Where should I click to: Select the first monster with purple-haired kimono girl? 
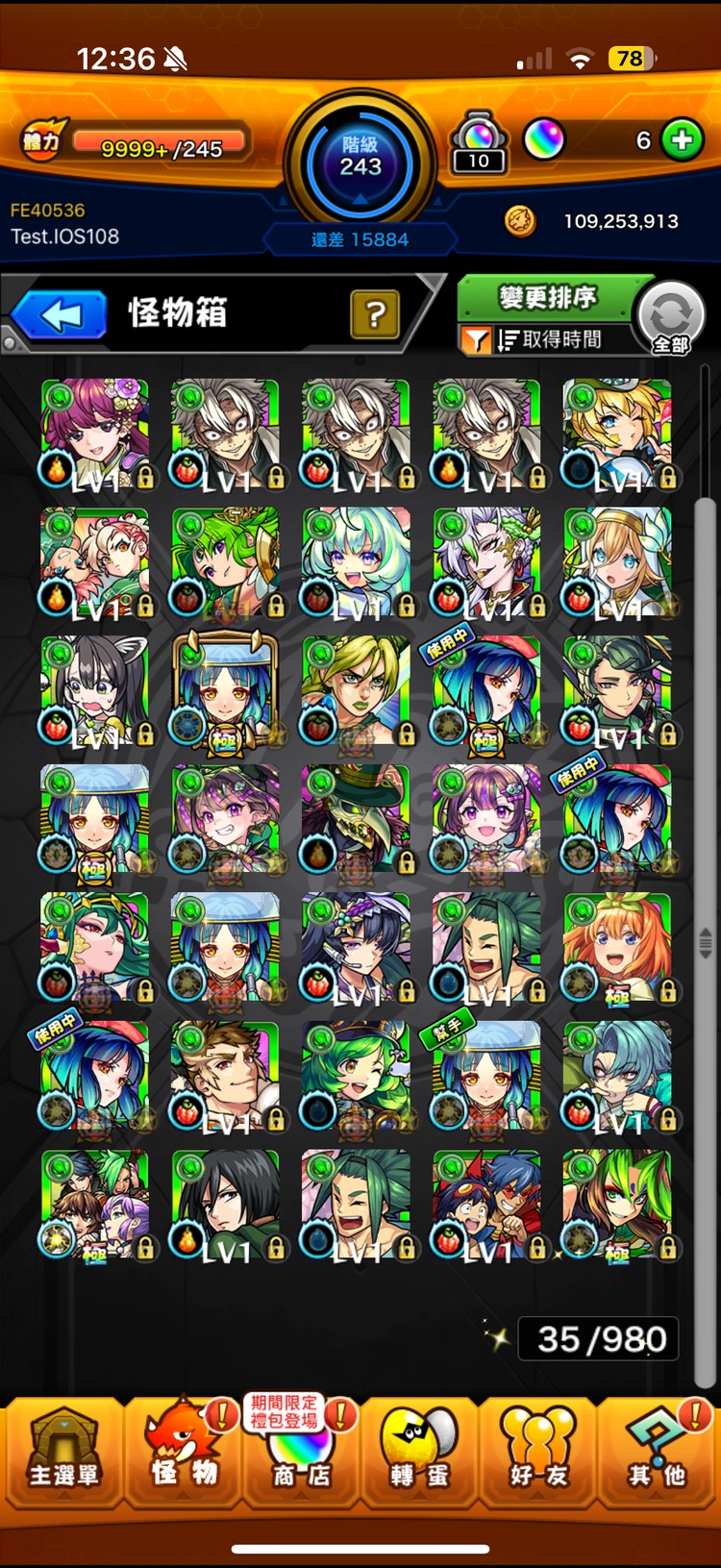pyautogui.click(x=94, y=433)
